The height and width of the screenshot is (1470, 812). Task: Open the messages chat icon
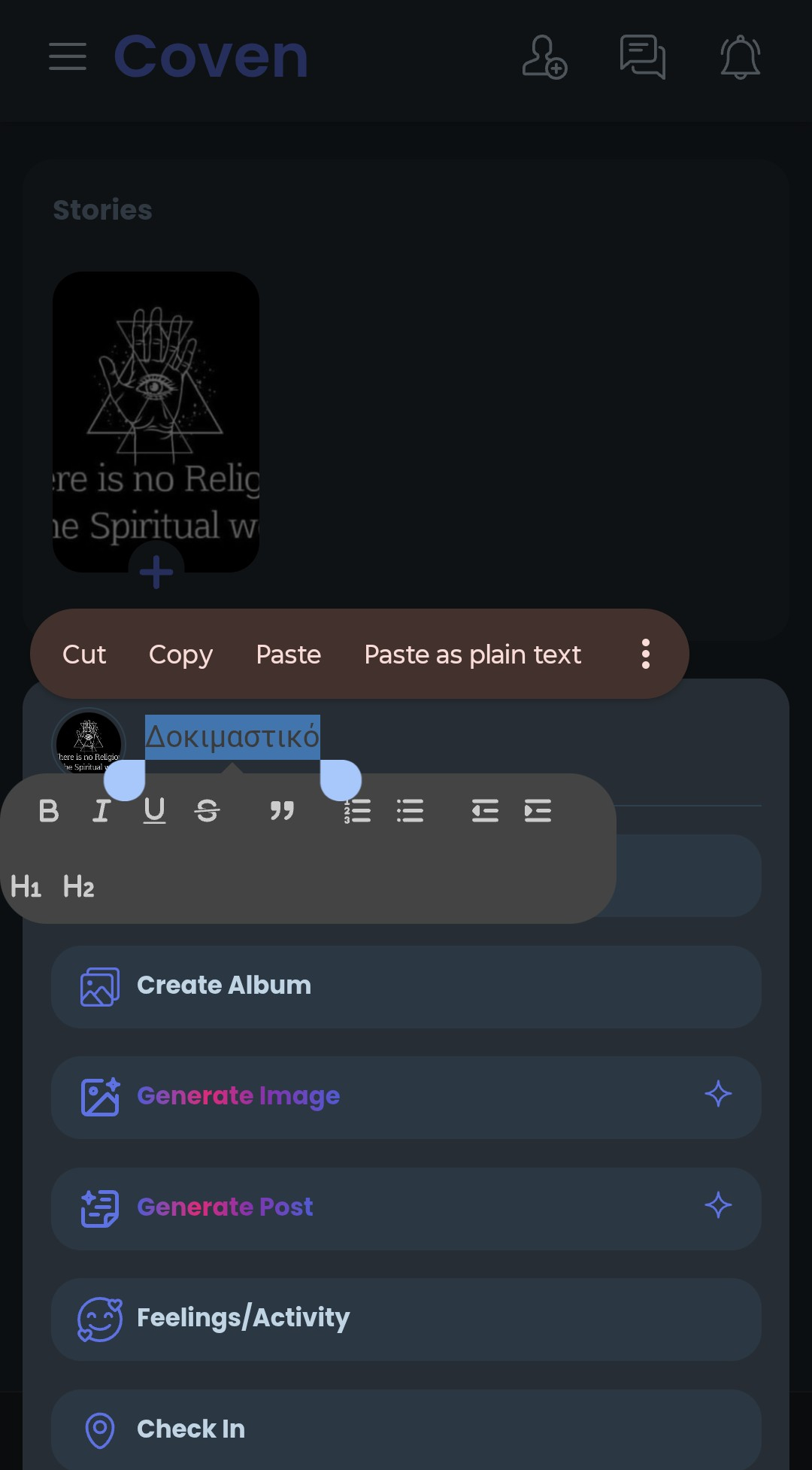pos(643,57)
